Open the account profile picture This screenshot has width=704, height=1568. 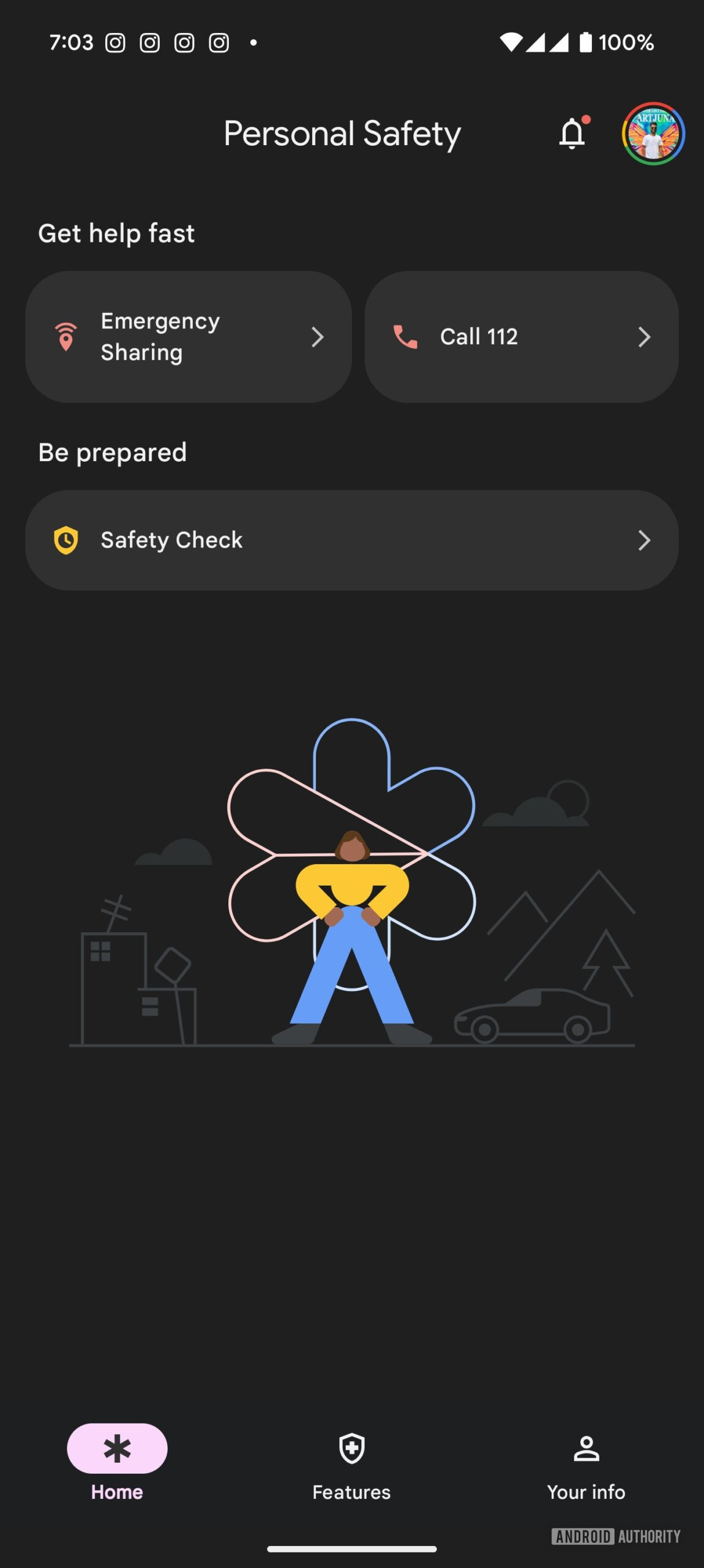point(653,134)
